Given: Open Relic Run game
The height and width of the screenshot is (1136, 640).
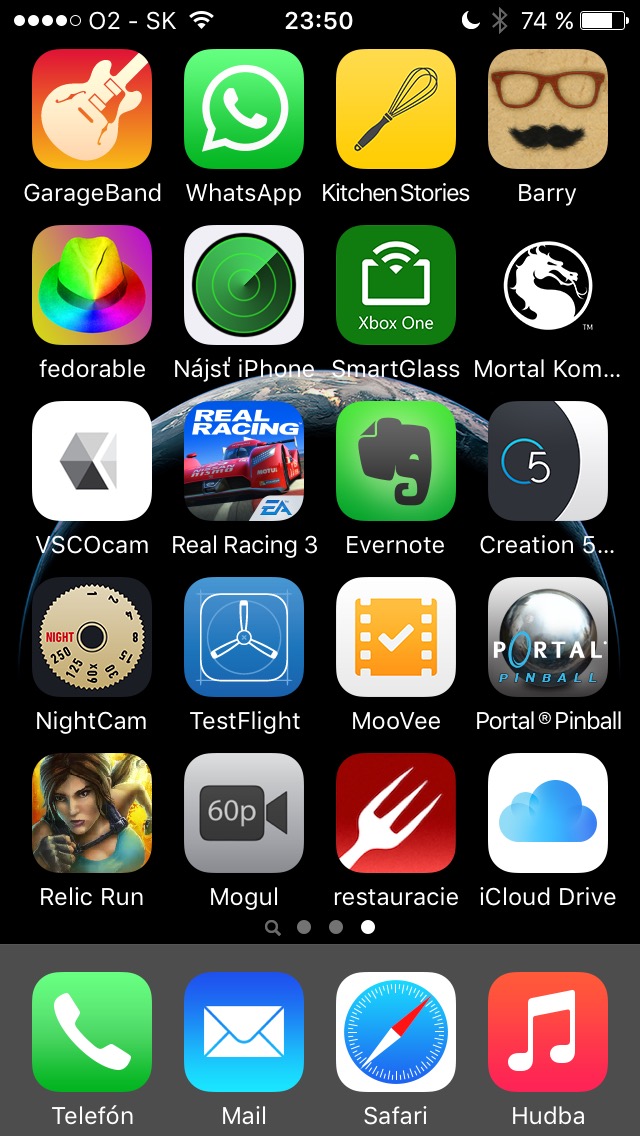Looking at the screenshot, I should [x=92, y=813].
